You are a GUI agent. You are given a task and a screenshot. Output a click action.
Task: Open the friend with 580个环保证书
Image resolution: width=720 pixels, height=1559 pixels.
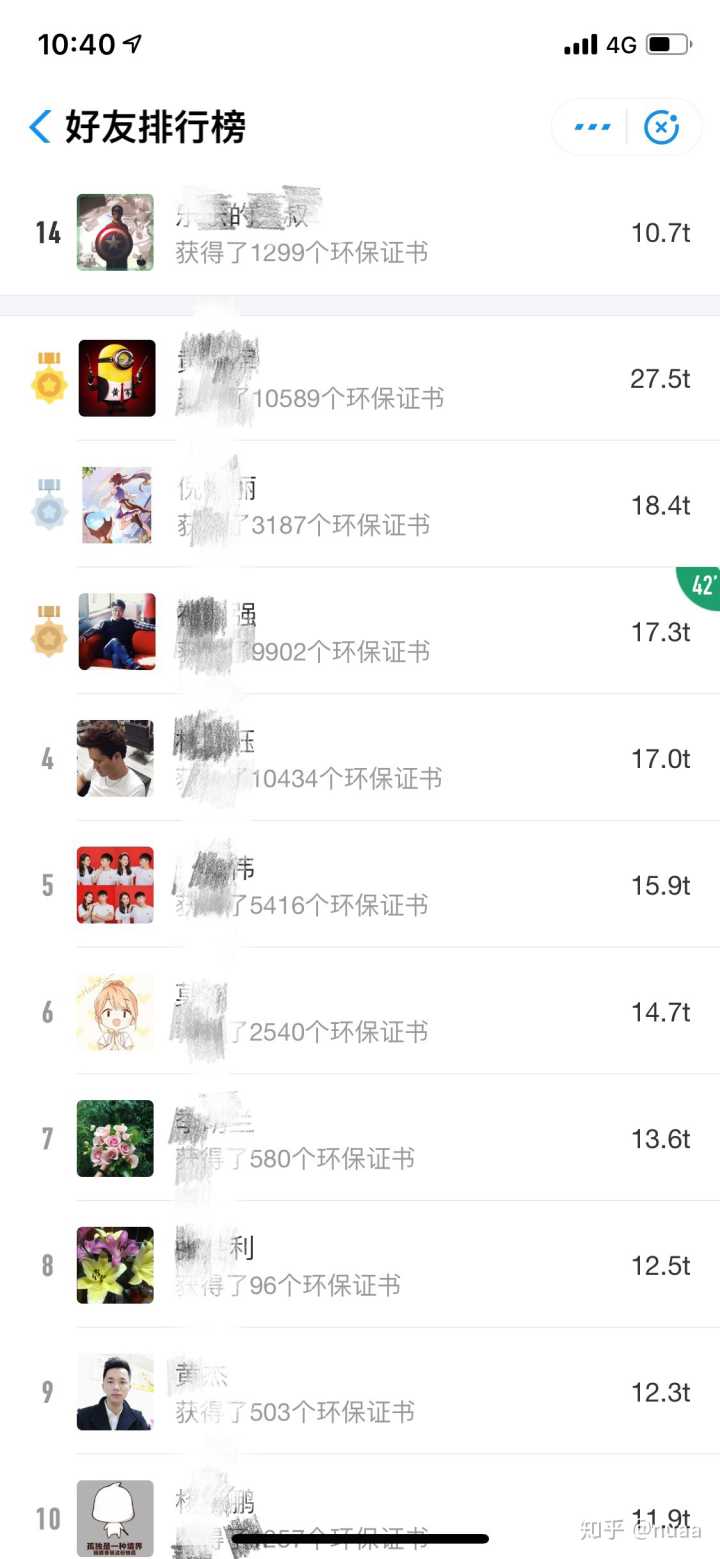point(360,1139)
